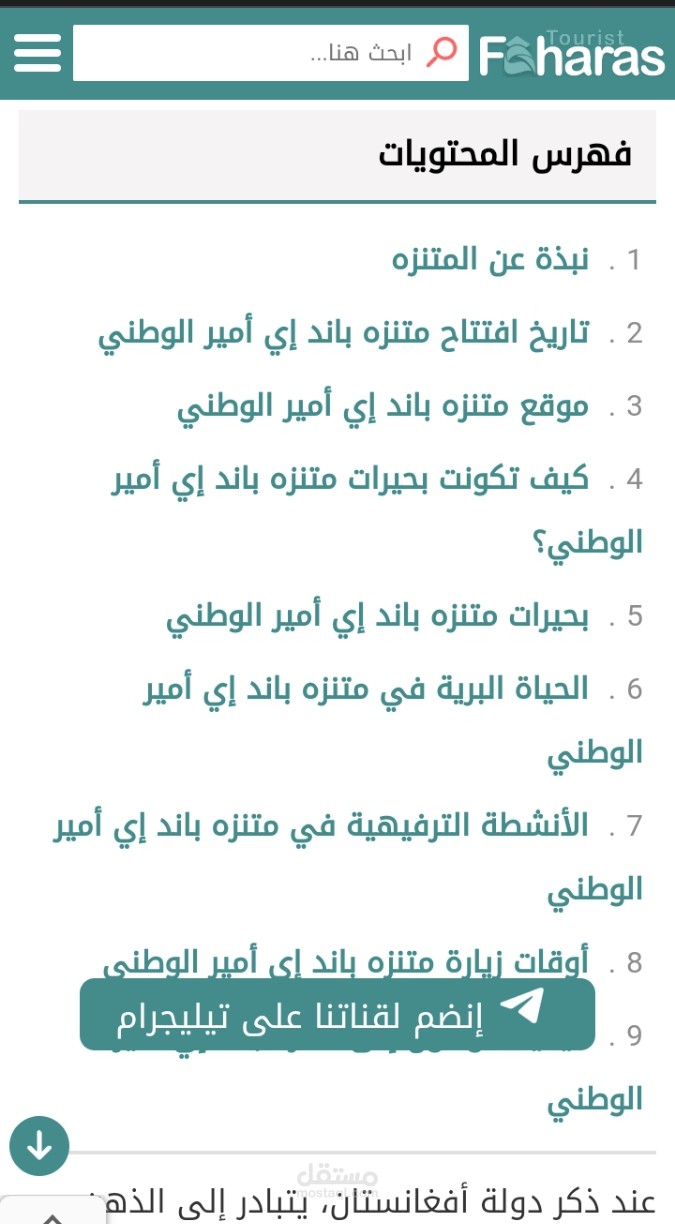Join the Telegram channel 'إنضم لقناتنا على تيليجرام'

pyautogui.click(x=337, y=1014)
